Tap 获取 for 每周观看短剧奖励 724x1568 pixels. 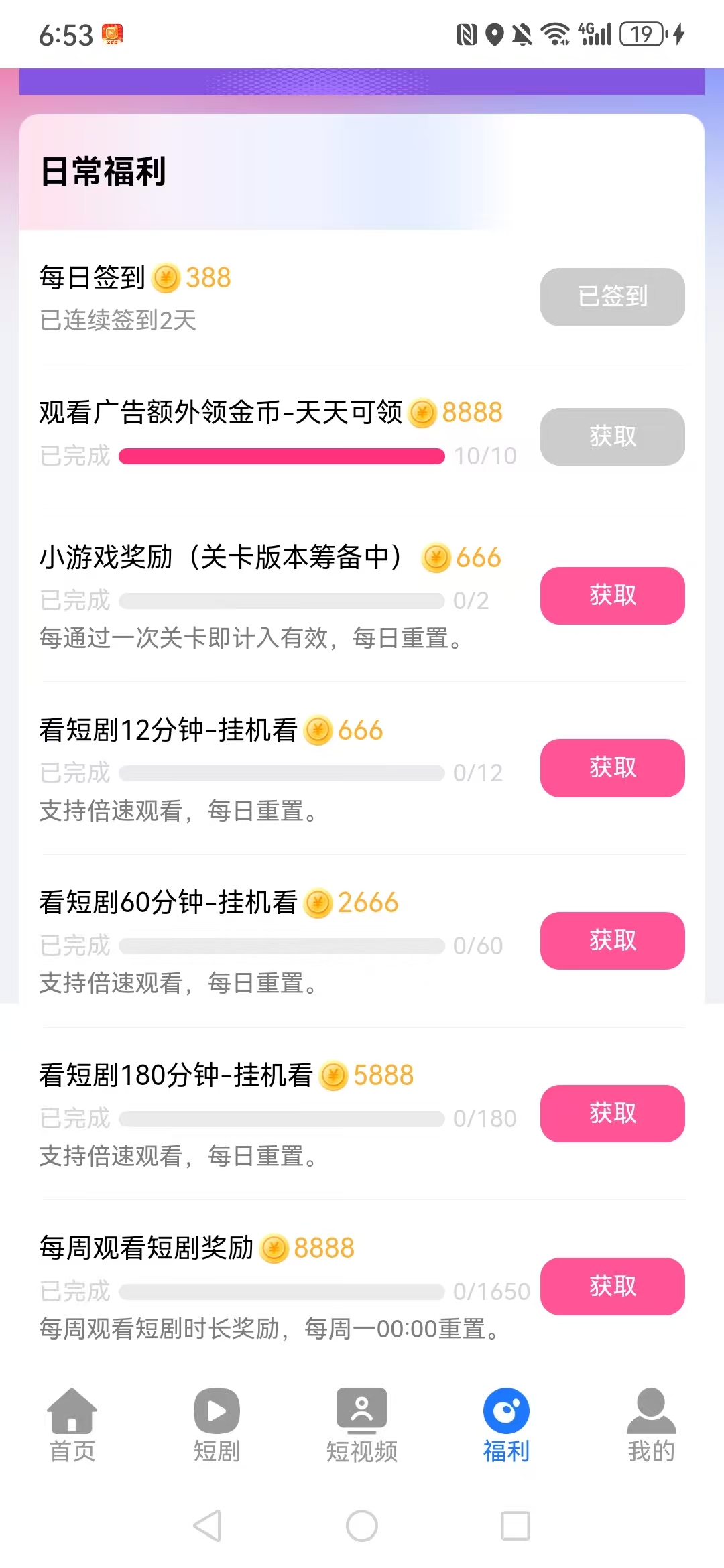[611, 1286]
